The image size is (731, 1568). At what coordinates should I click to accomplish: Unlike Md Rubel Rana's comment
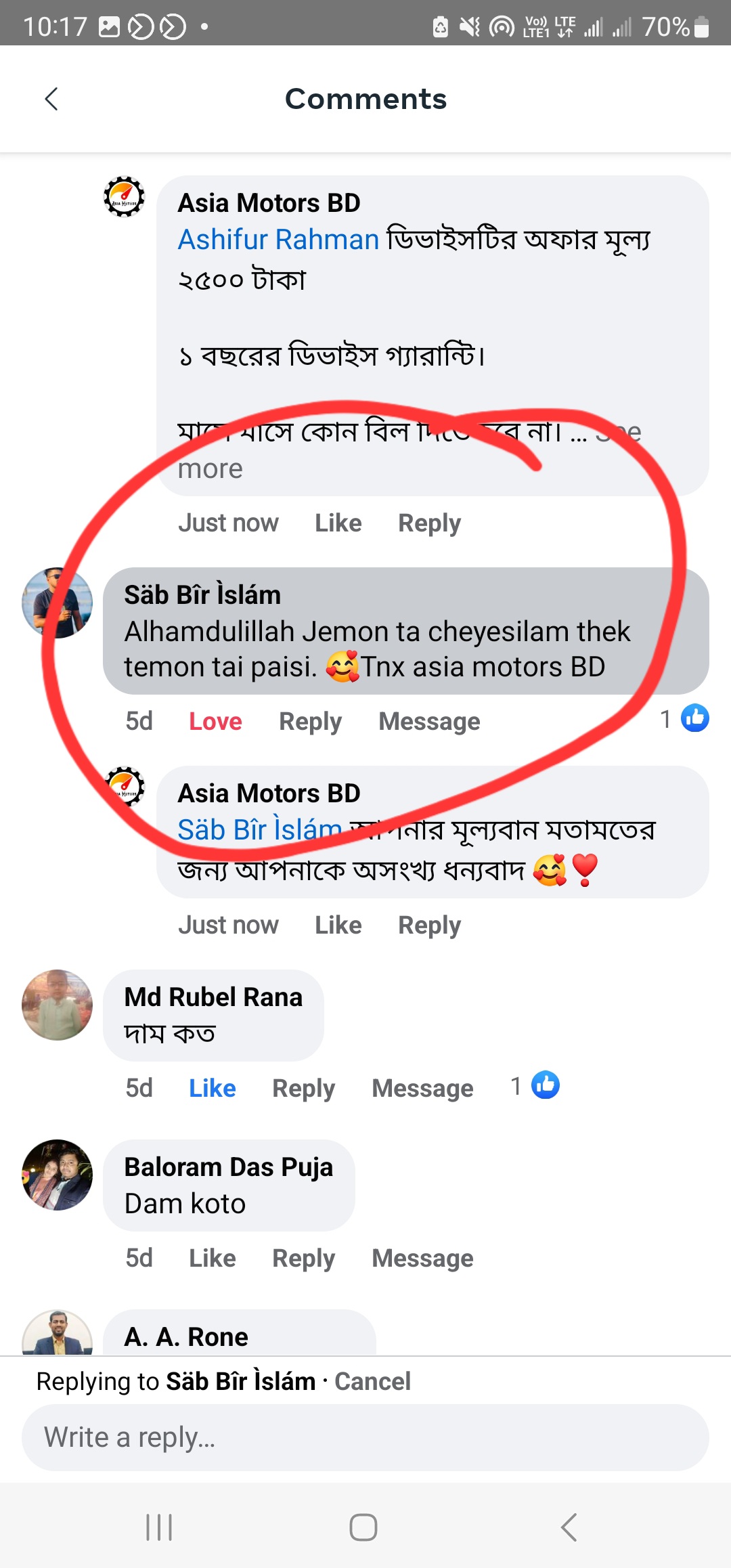212,1089
